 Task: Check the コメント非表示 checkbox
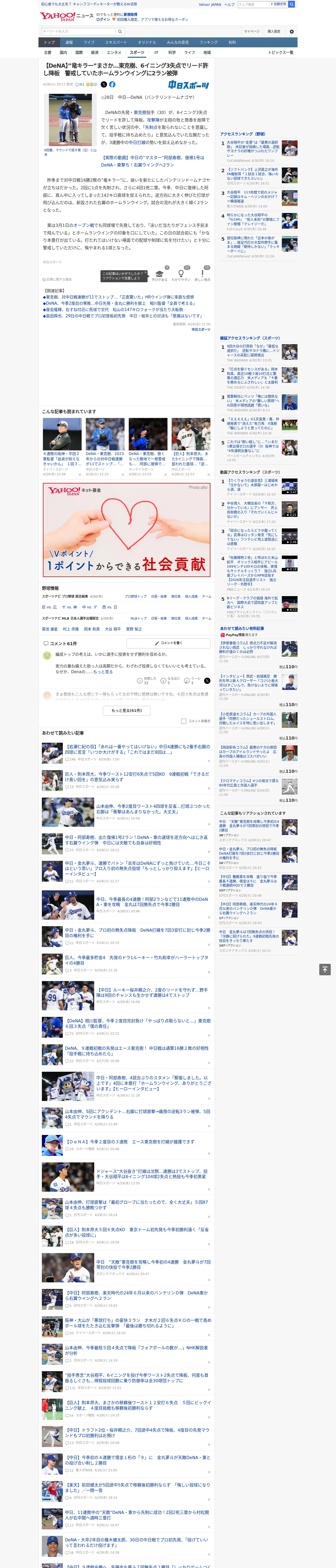tap(183, 721)
